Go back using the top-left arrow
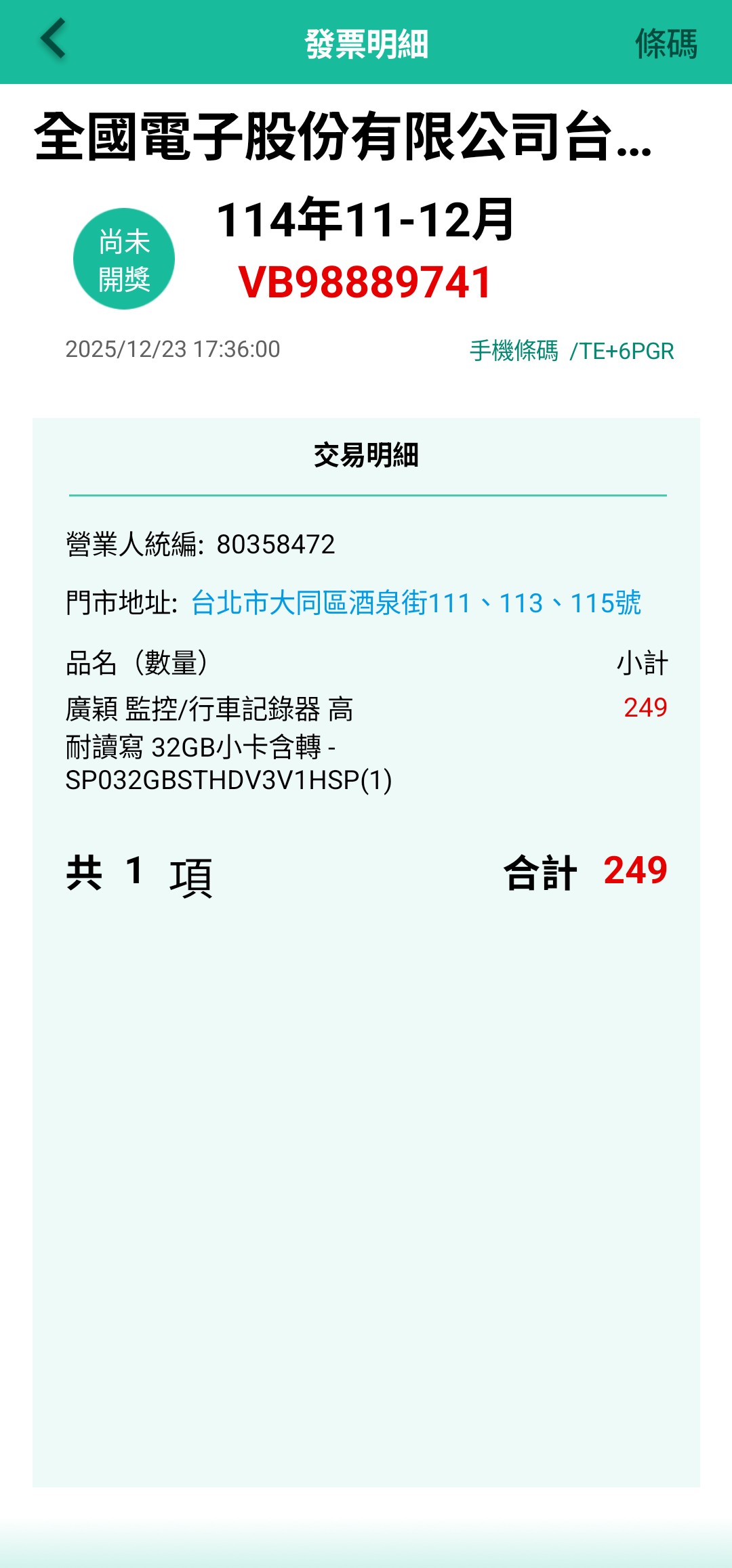Screen dimensions: 732x1568 [53, 39]
